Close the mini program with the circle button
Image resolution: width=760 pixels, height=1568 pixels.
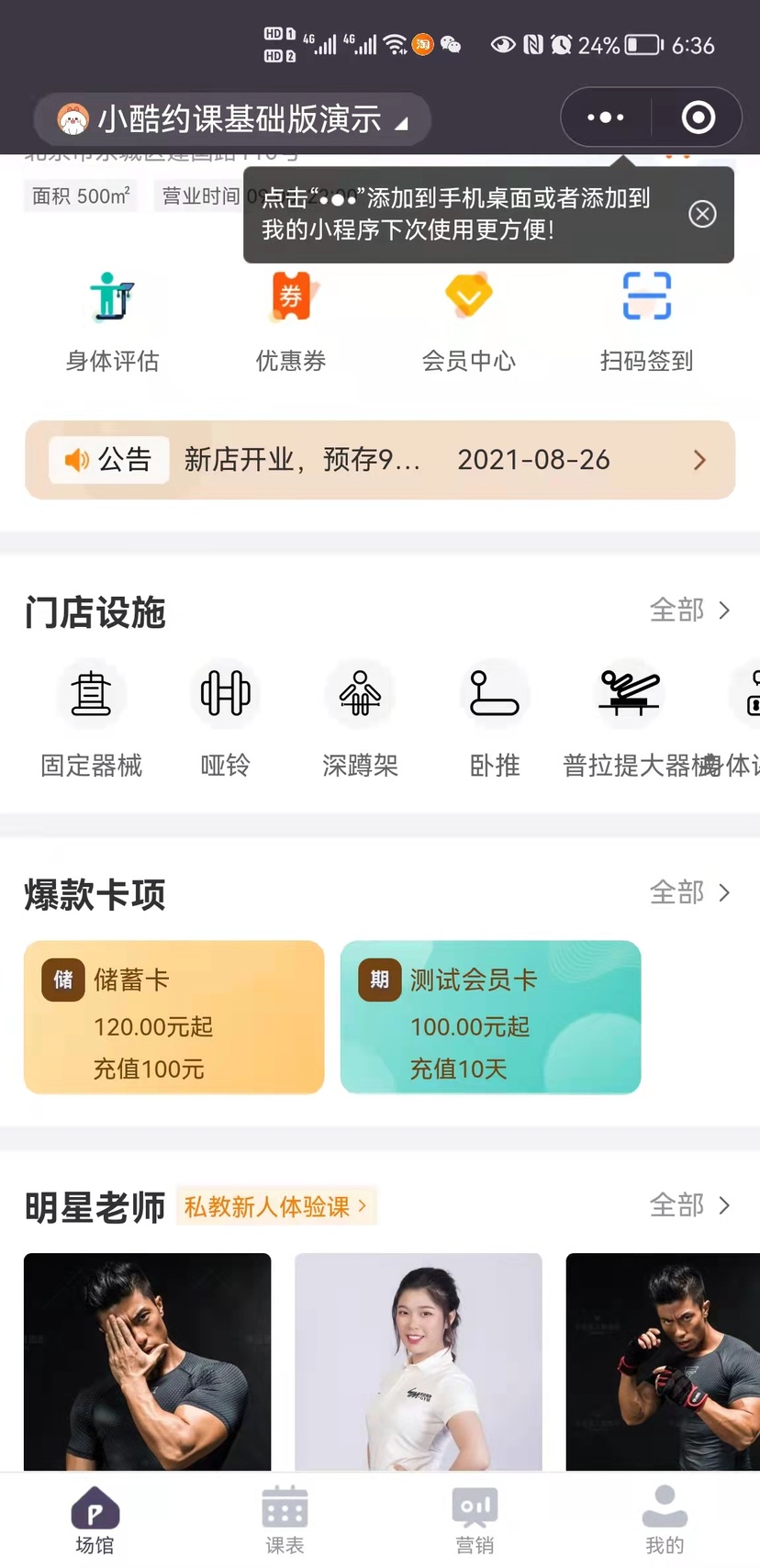[698, 118]
